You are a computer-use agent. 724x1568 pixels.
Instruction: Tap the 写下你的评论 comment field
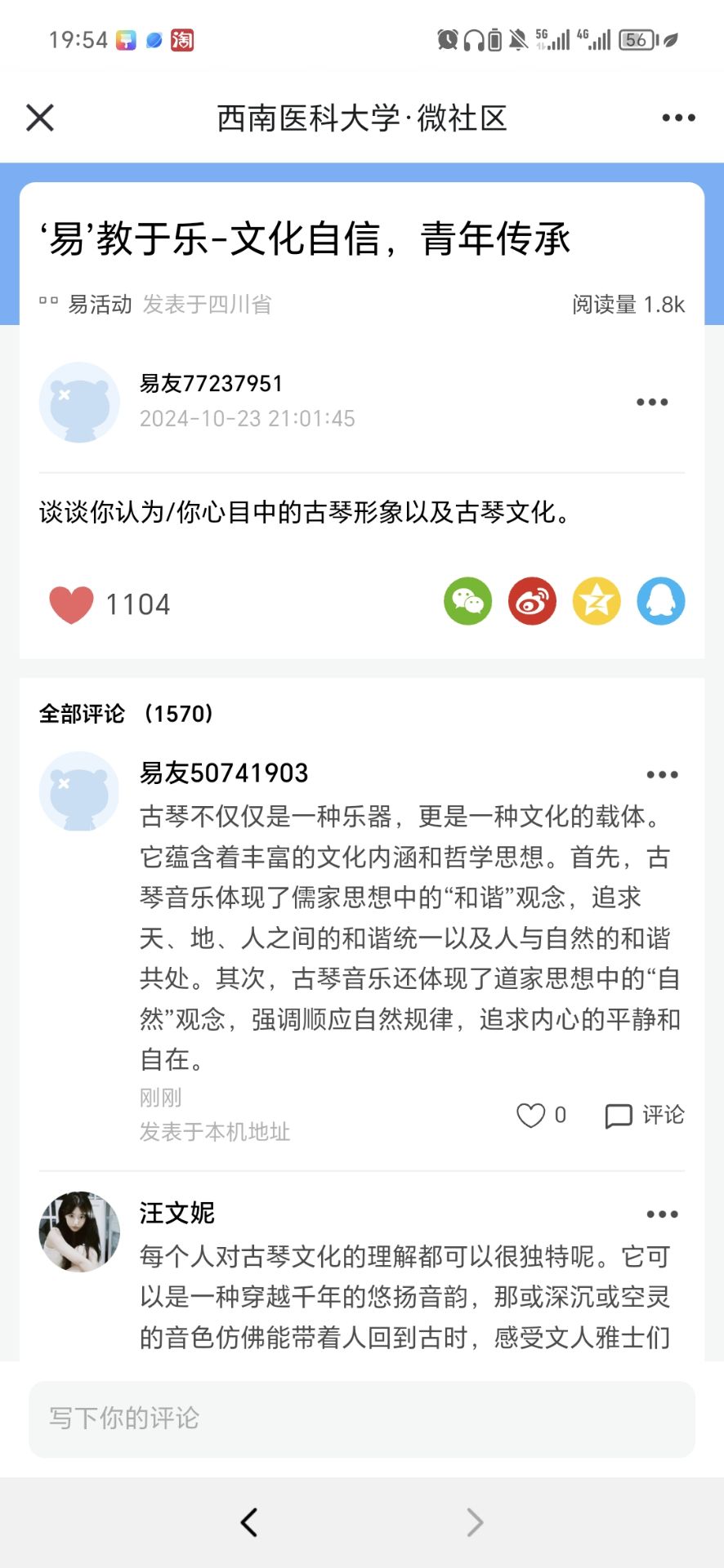pos(362,1419)
